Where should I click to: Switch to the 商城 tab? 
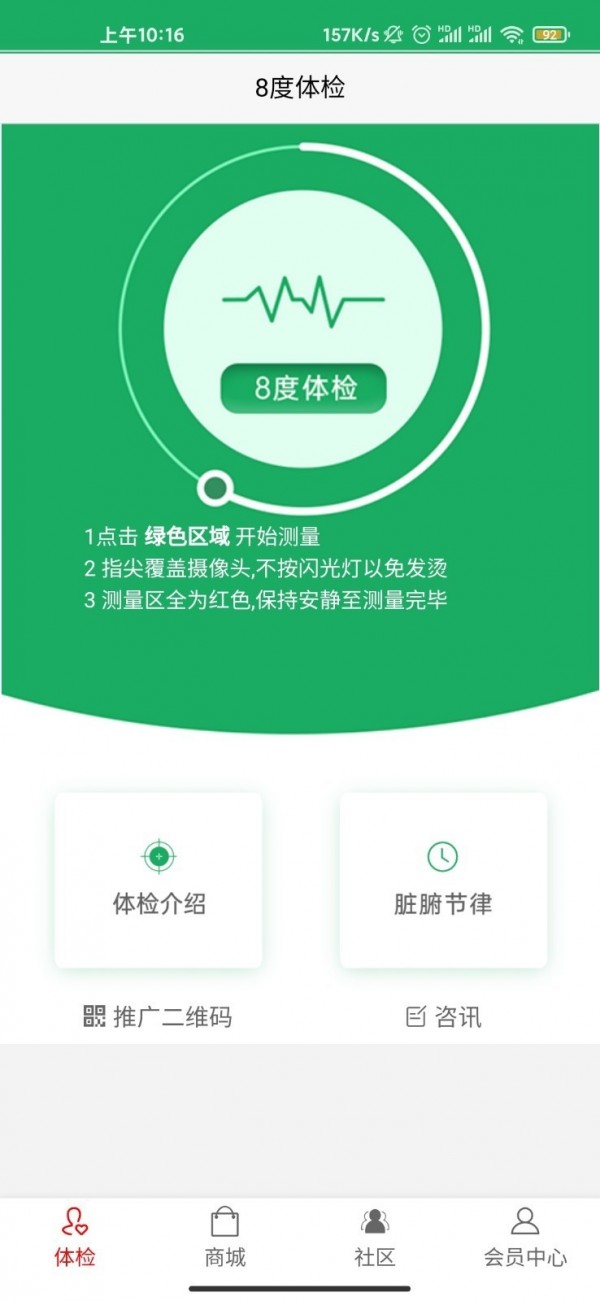225,1237
